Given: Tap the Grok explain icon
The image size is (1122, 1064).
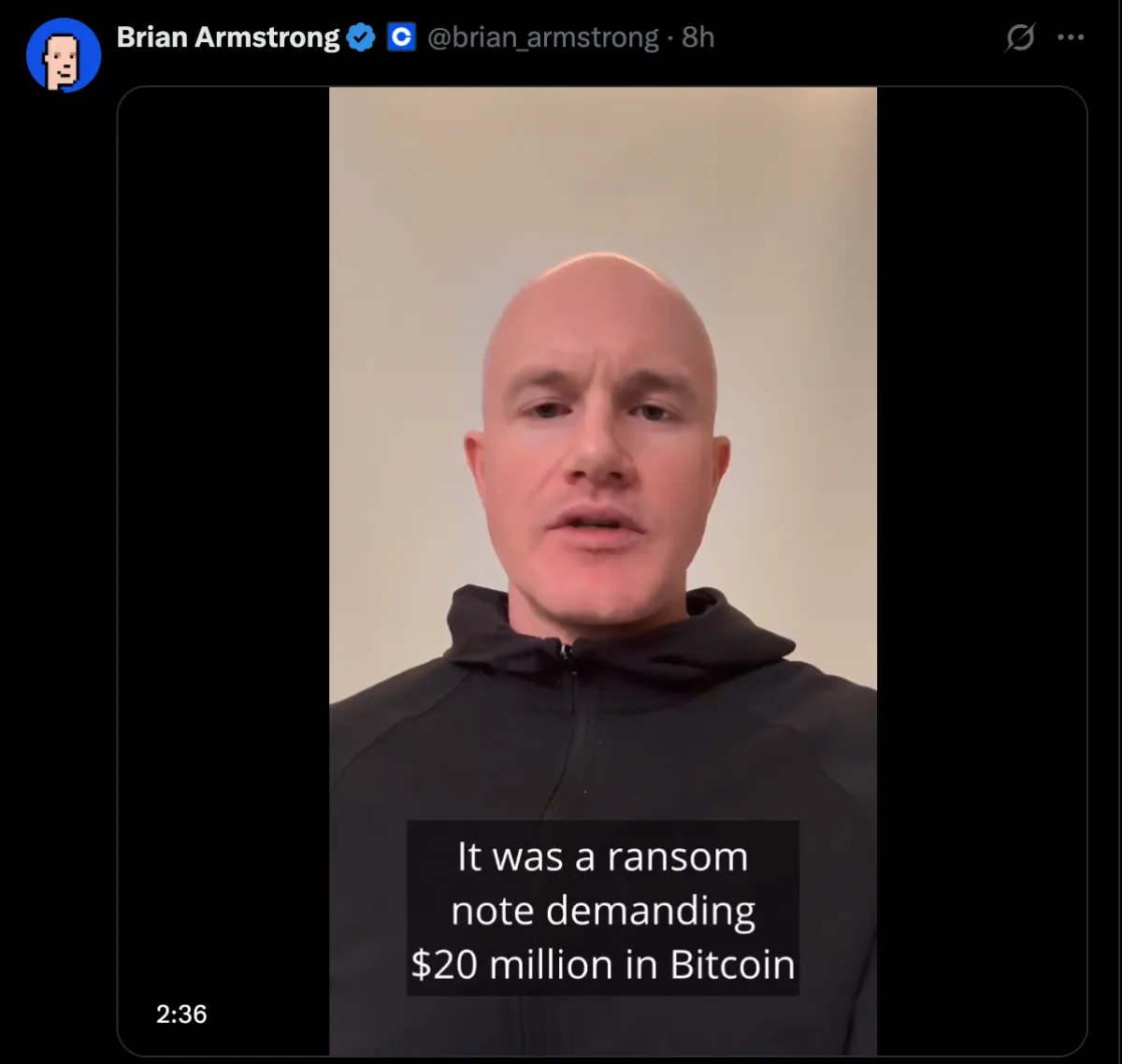Looking at the screenshot, I should tap(1019, 37).
